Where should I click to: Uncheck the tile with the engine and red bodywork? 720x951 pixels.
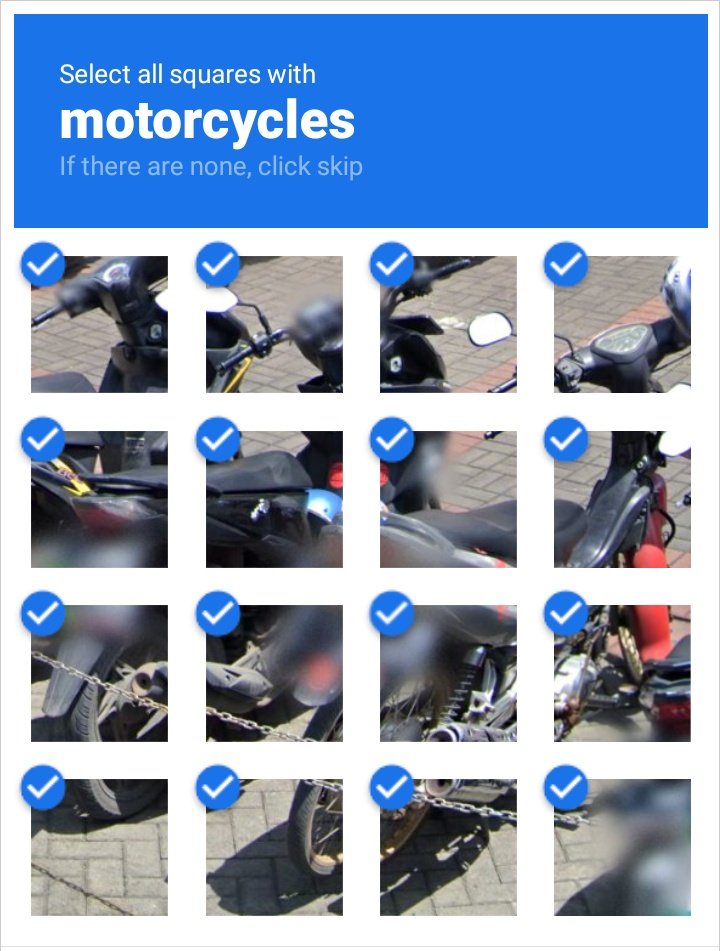[622, 673]
